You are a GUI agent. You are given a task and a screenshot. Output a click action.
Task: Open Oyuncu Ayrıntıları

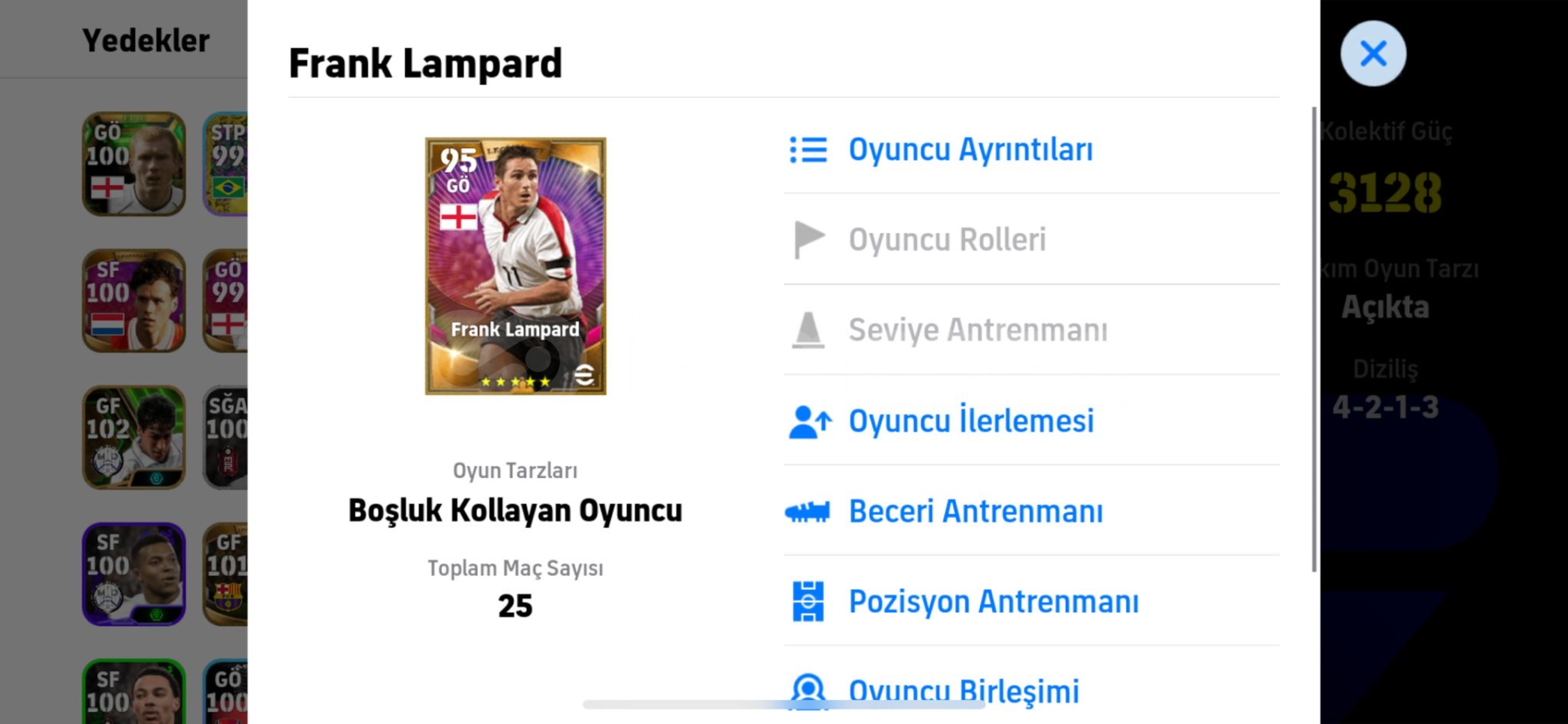969,150
